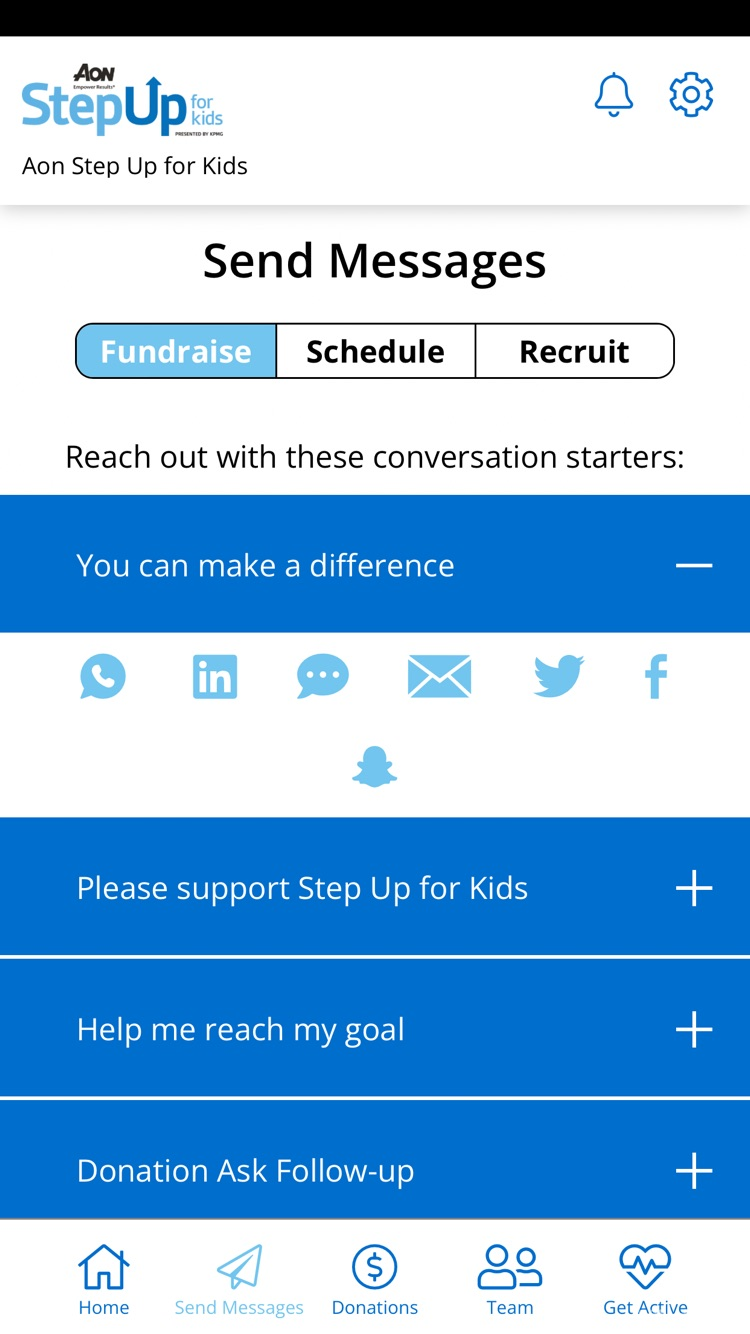The height and width of the screenshot is (1334, 750).
Task: Expand the 'Donation Ask Follow-up' starter
Action: click(693, 1170)
